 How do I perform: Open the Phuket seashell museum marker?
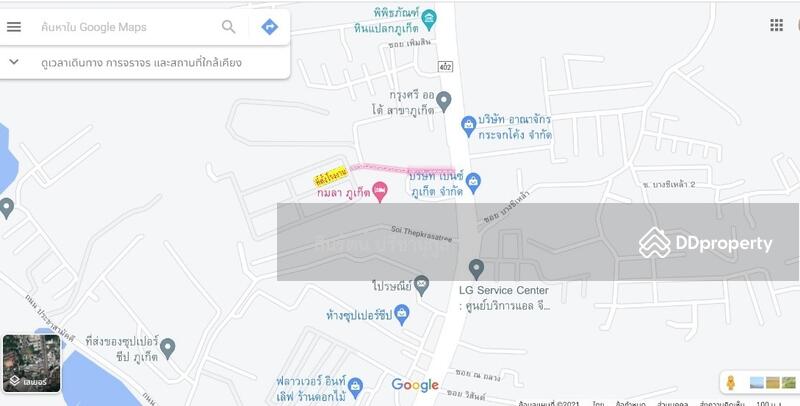pos(429,18)
